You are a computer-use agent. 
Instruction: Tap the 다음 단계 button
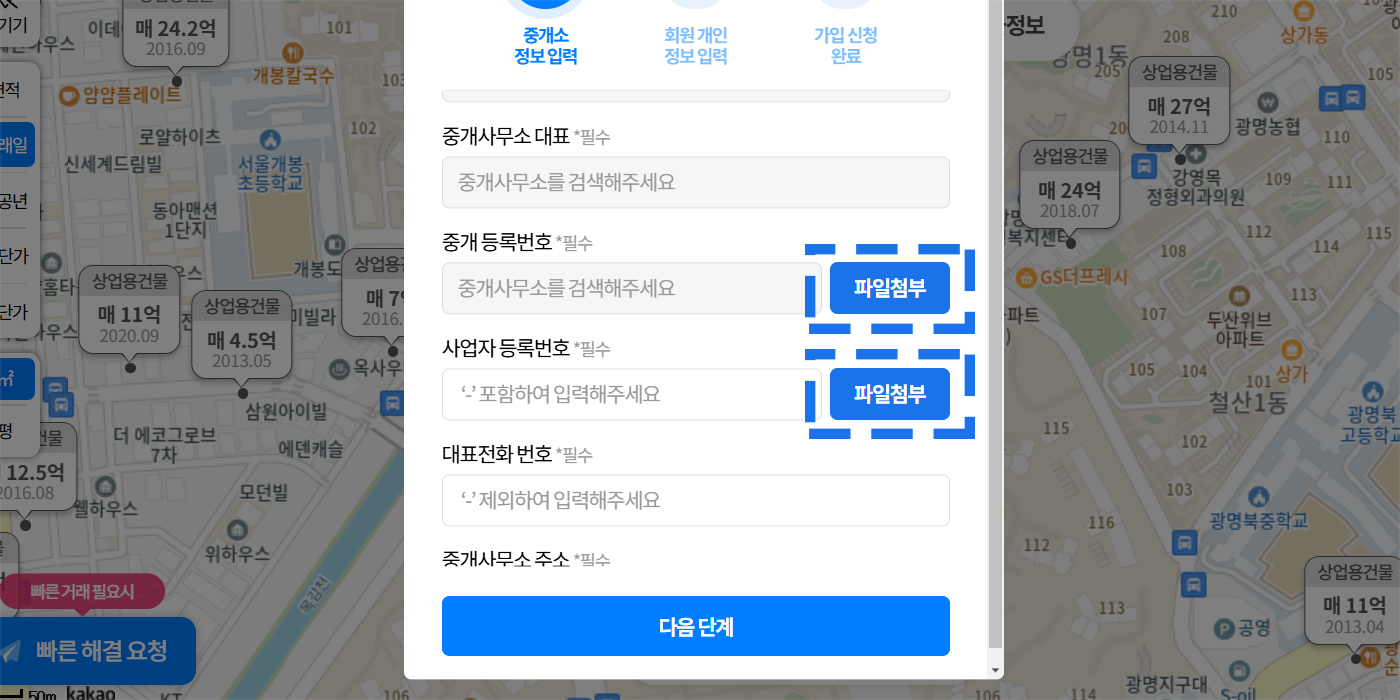tap(695, 626)
